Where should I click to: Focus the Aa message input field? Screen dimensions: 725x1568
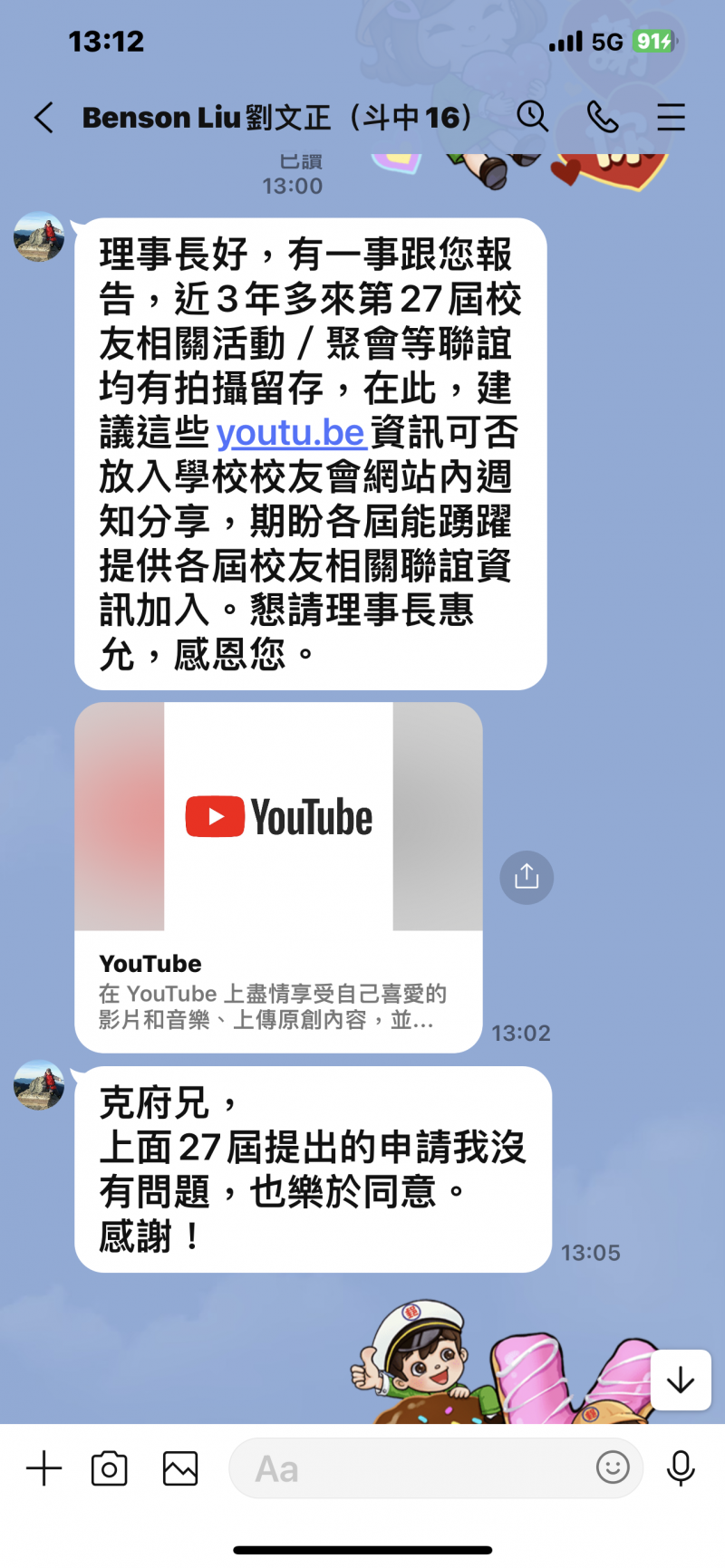408,1468
